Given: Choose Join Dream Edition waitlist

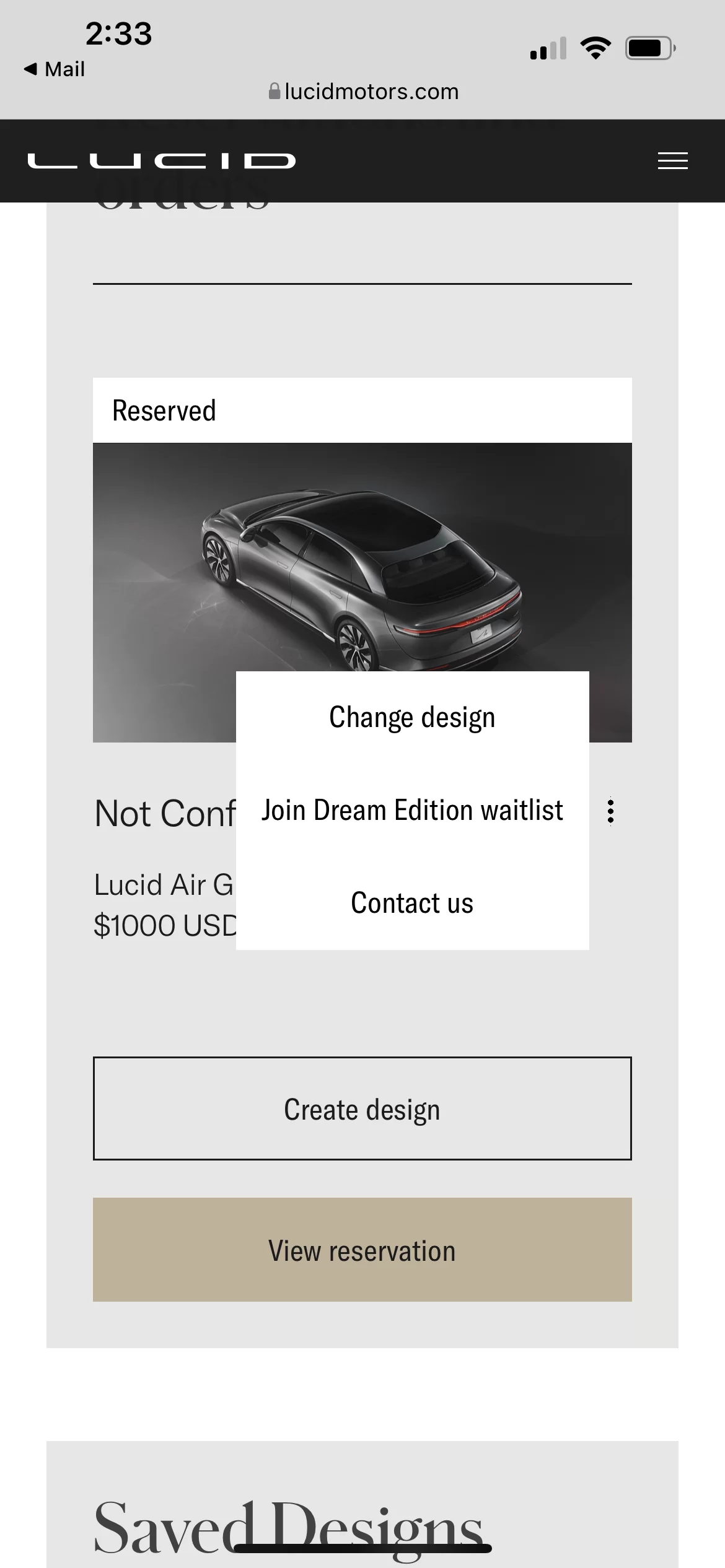Looking at the screenshot, I should tap(412, 810).
